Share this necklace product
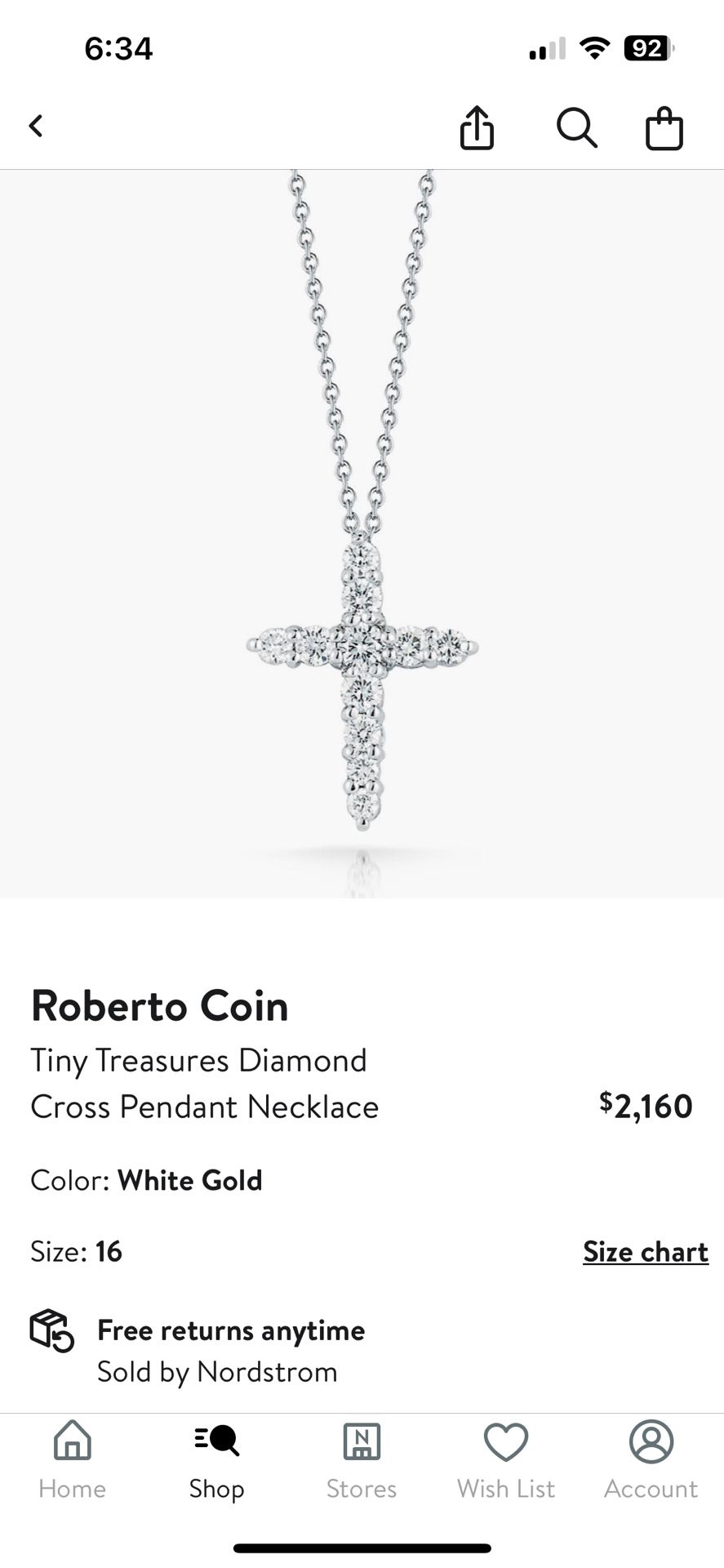The width and height of the screenshot is (724, 1568). tap(477, 127)
